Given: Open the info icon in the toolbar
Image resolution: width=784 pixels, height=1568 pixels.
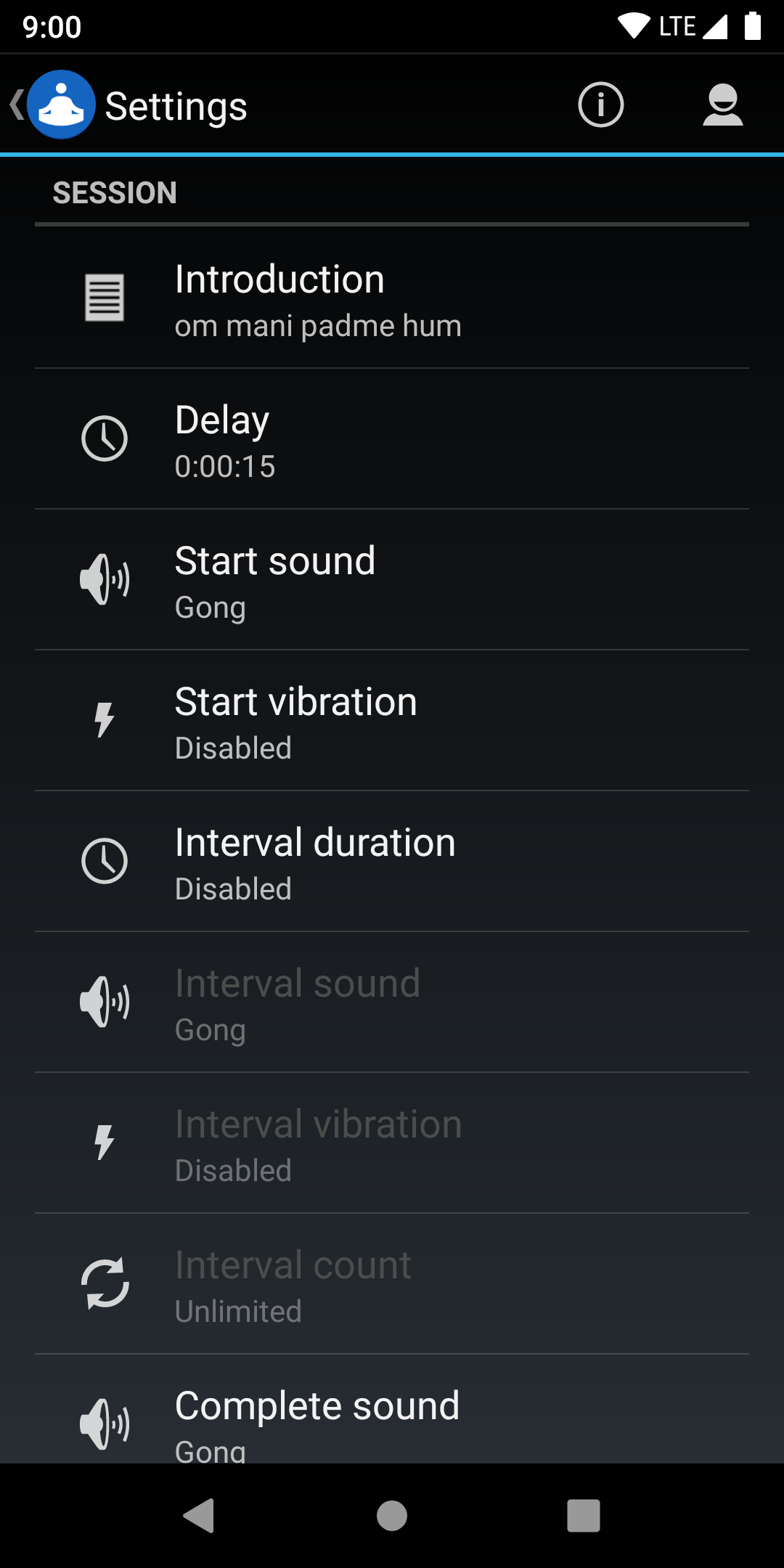Looking at the screenshot, I should point(600,105).
